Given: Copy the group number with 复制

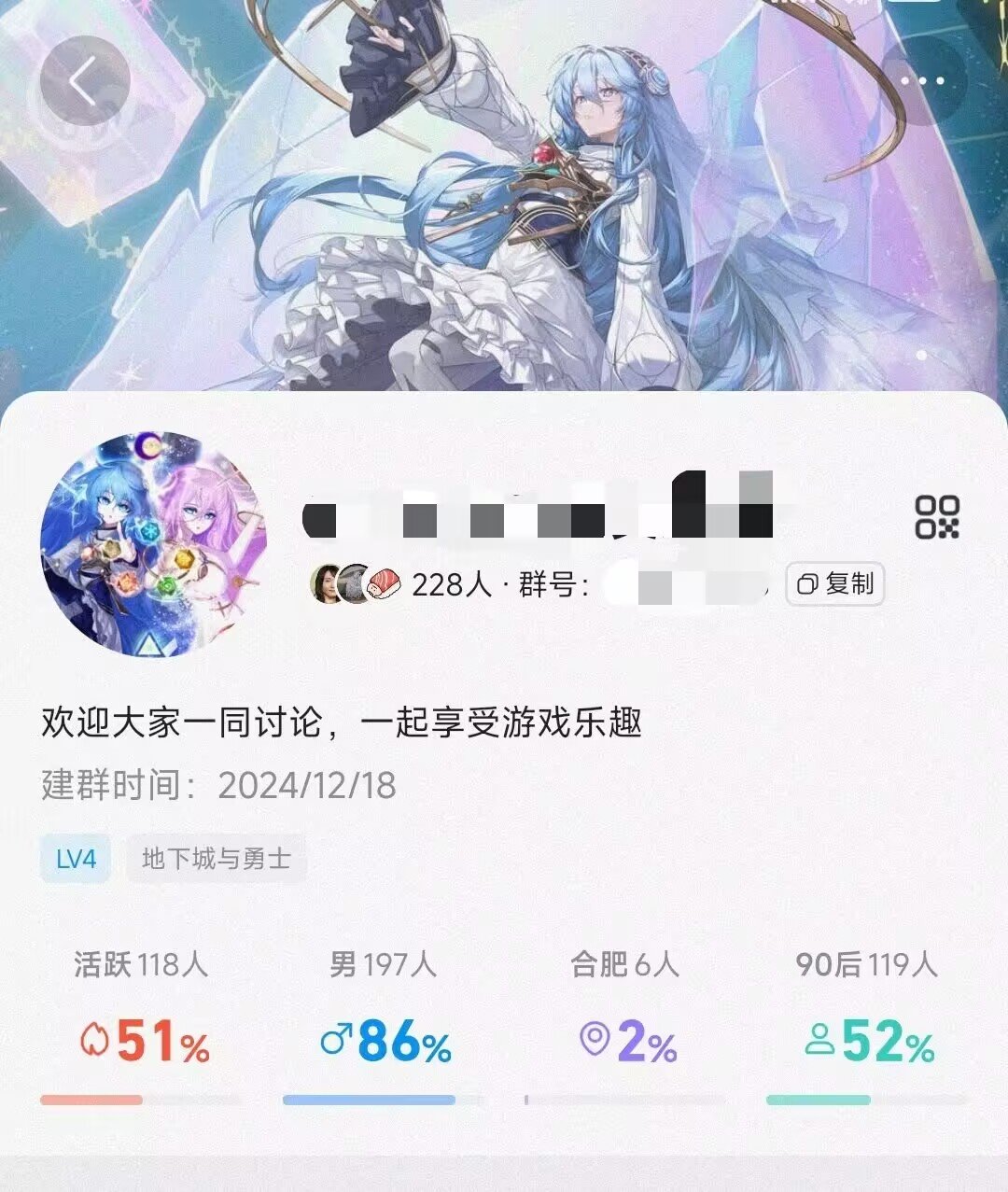Looking at the screenshot, I should click(834, 584).
